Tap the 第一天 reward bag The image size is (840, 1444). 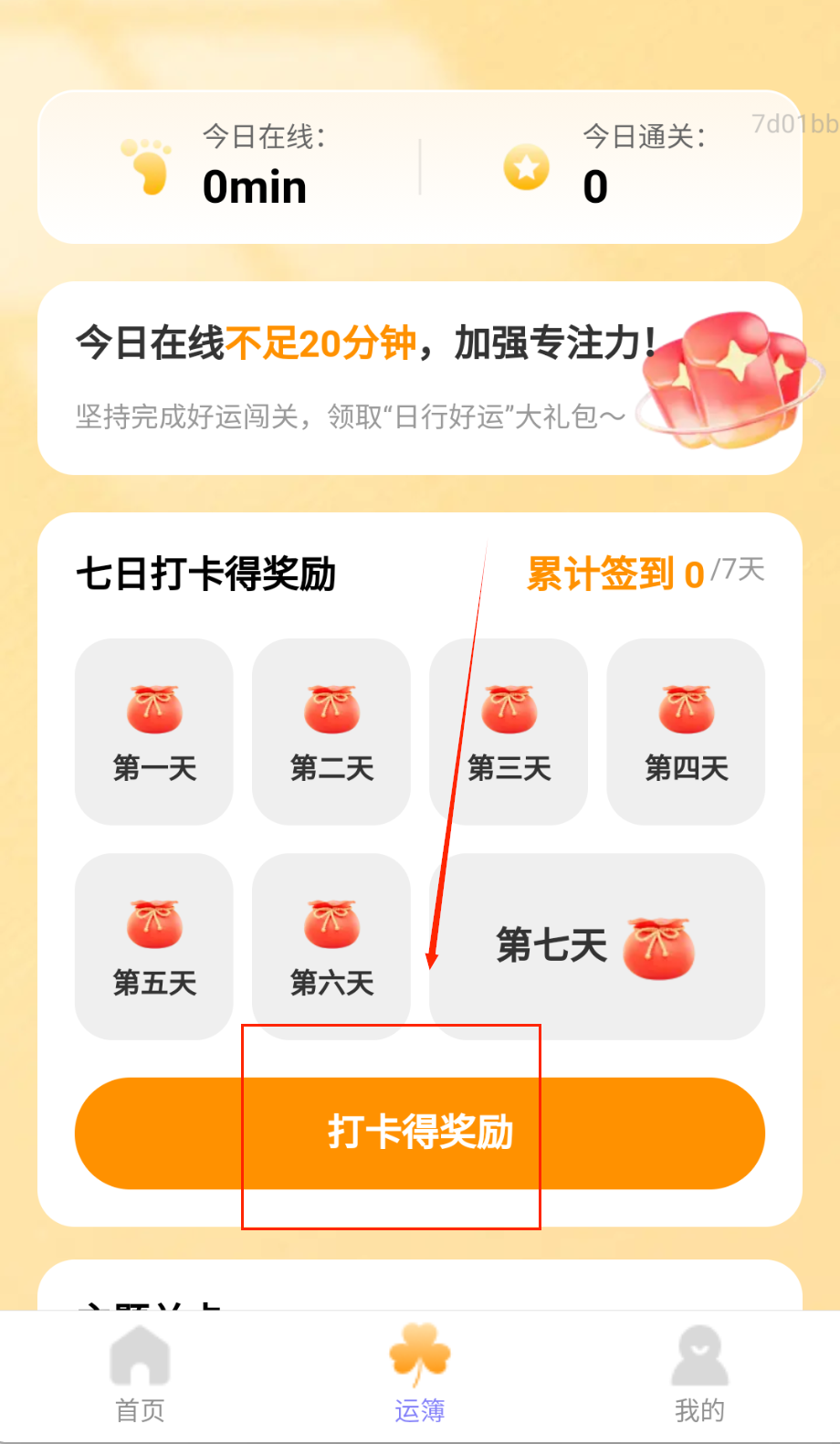click(154, 731)
